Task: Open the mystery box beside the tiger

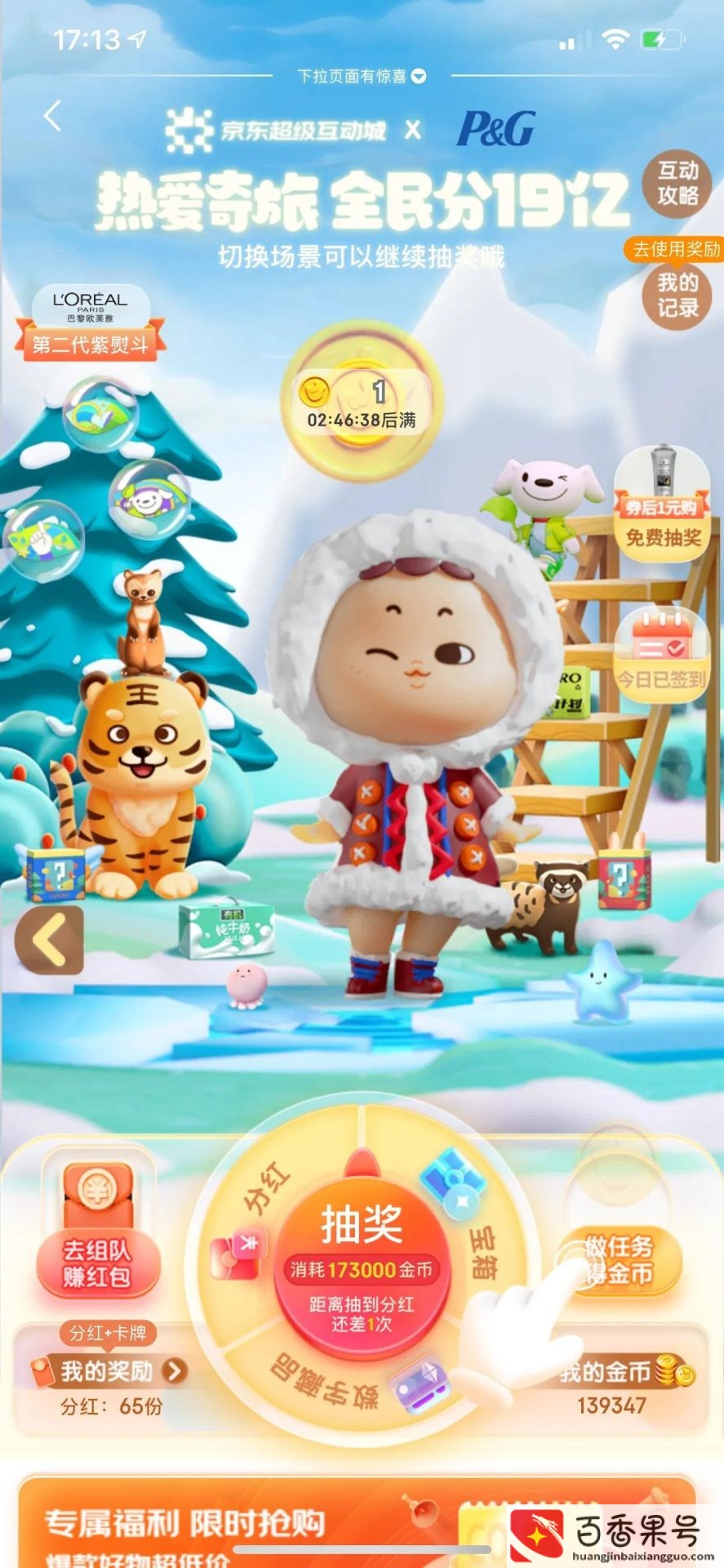Action: click(56, 874)
